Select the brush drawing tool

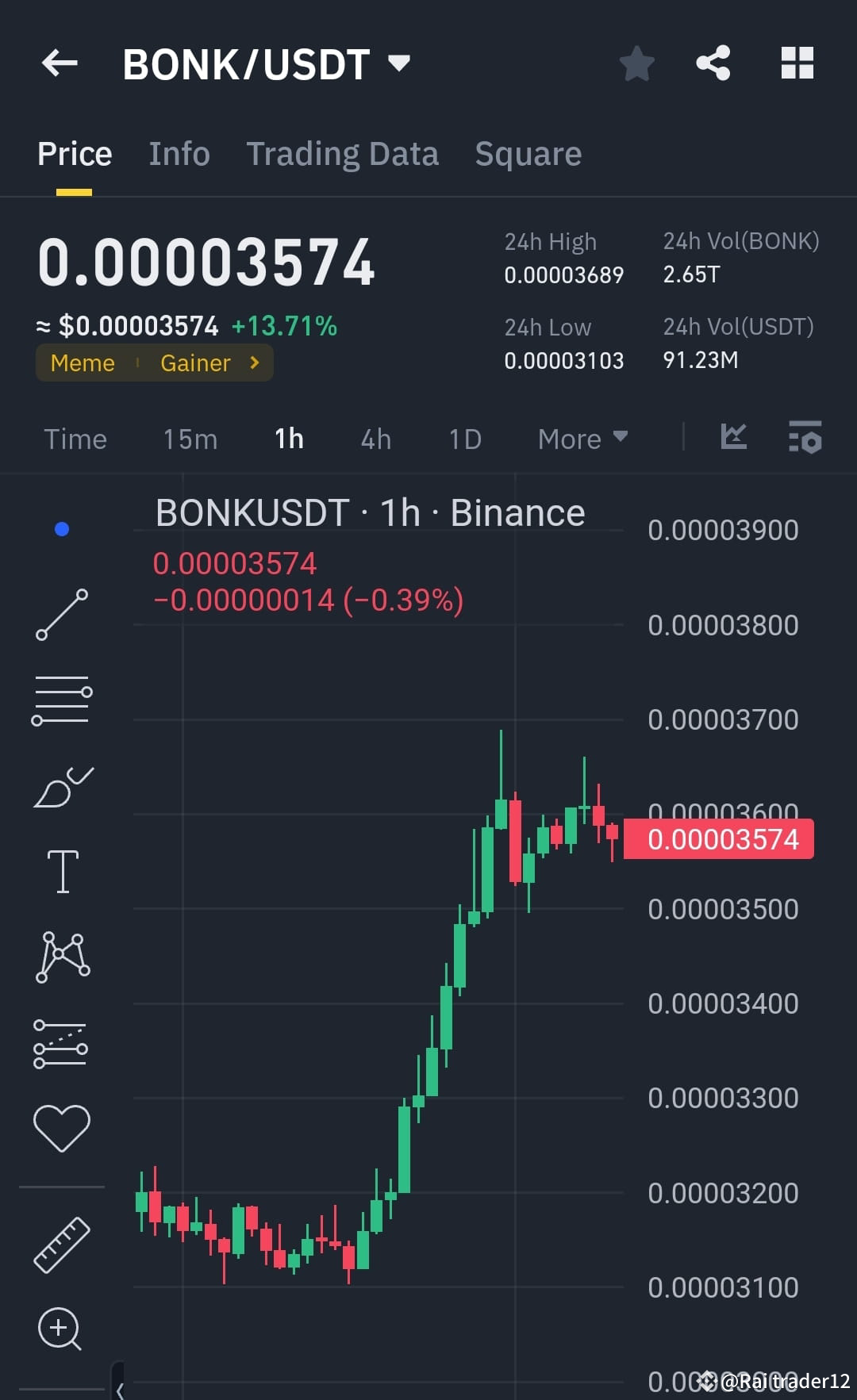click(62, 785)
